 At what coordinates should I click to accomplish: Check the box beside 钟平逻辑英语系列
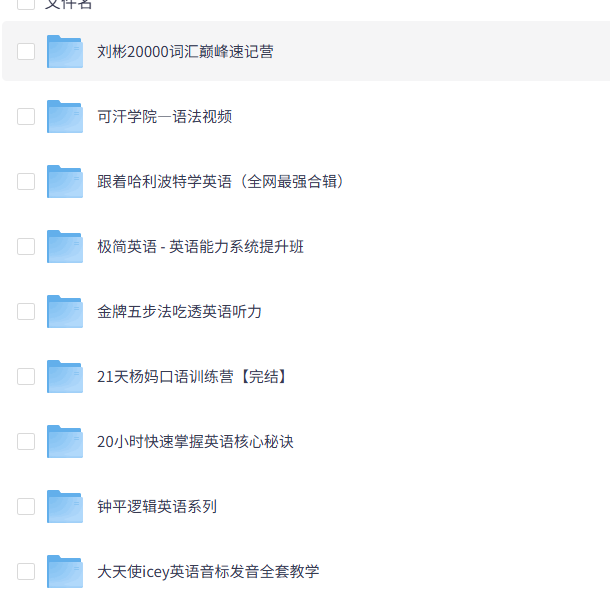pos(26,506)
